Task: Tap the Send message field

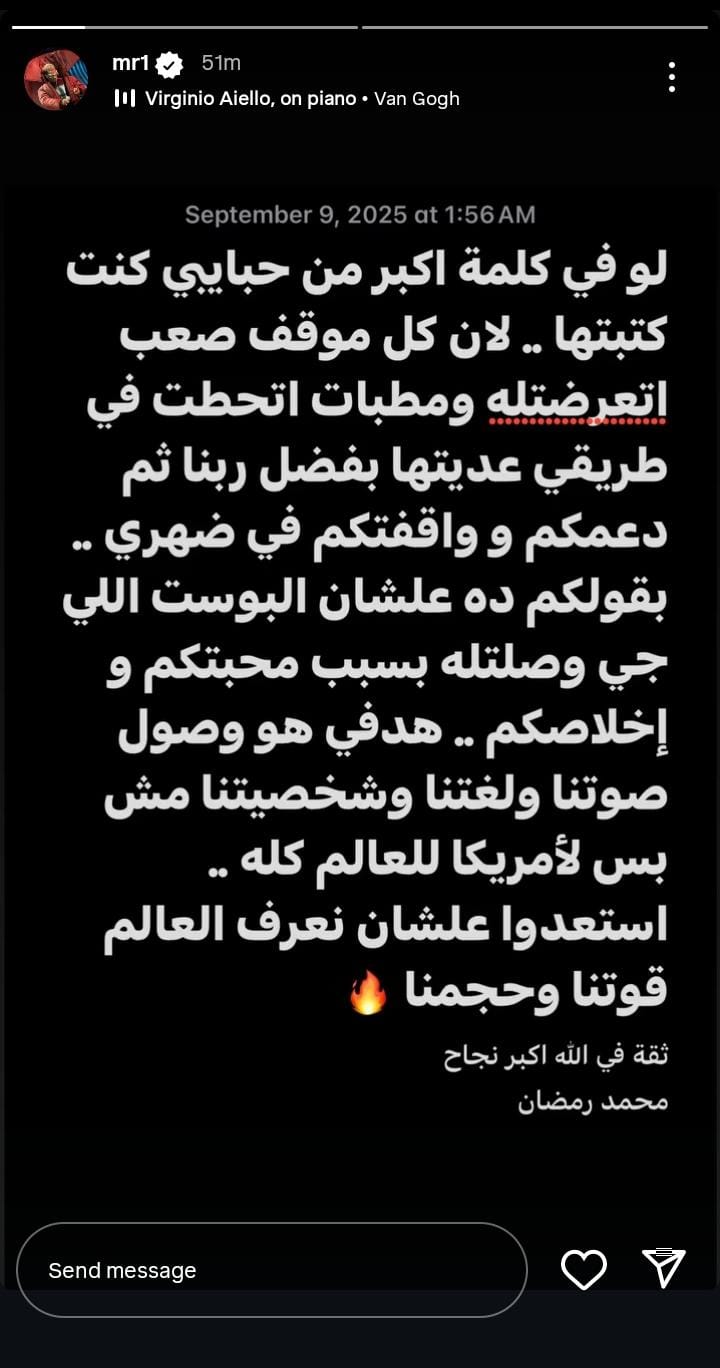Action: pos(271,1270)
